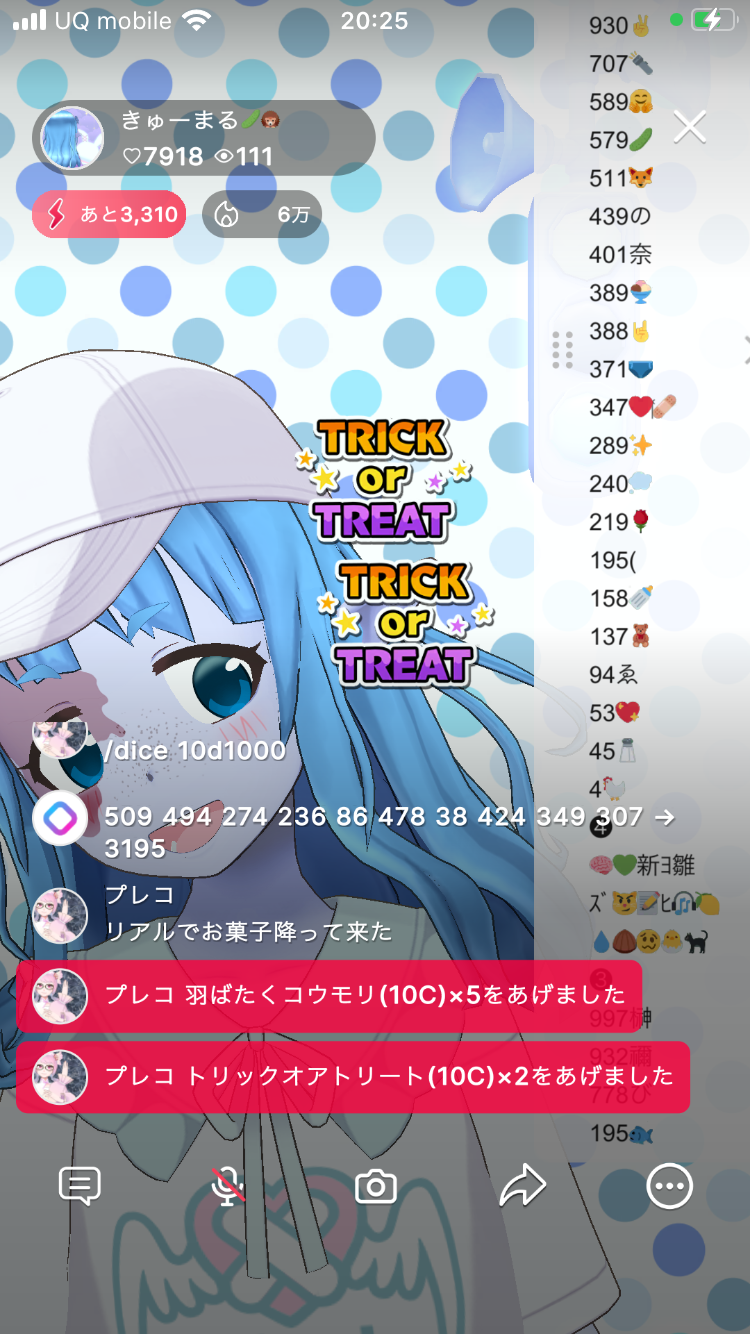The width and height of the screenshot is (750, 1334).
Task: Toggle the muted microphone
Action: pyautogui.click(x=228, y=1186)
